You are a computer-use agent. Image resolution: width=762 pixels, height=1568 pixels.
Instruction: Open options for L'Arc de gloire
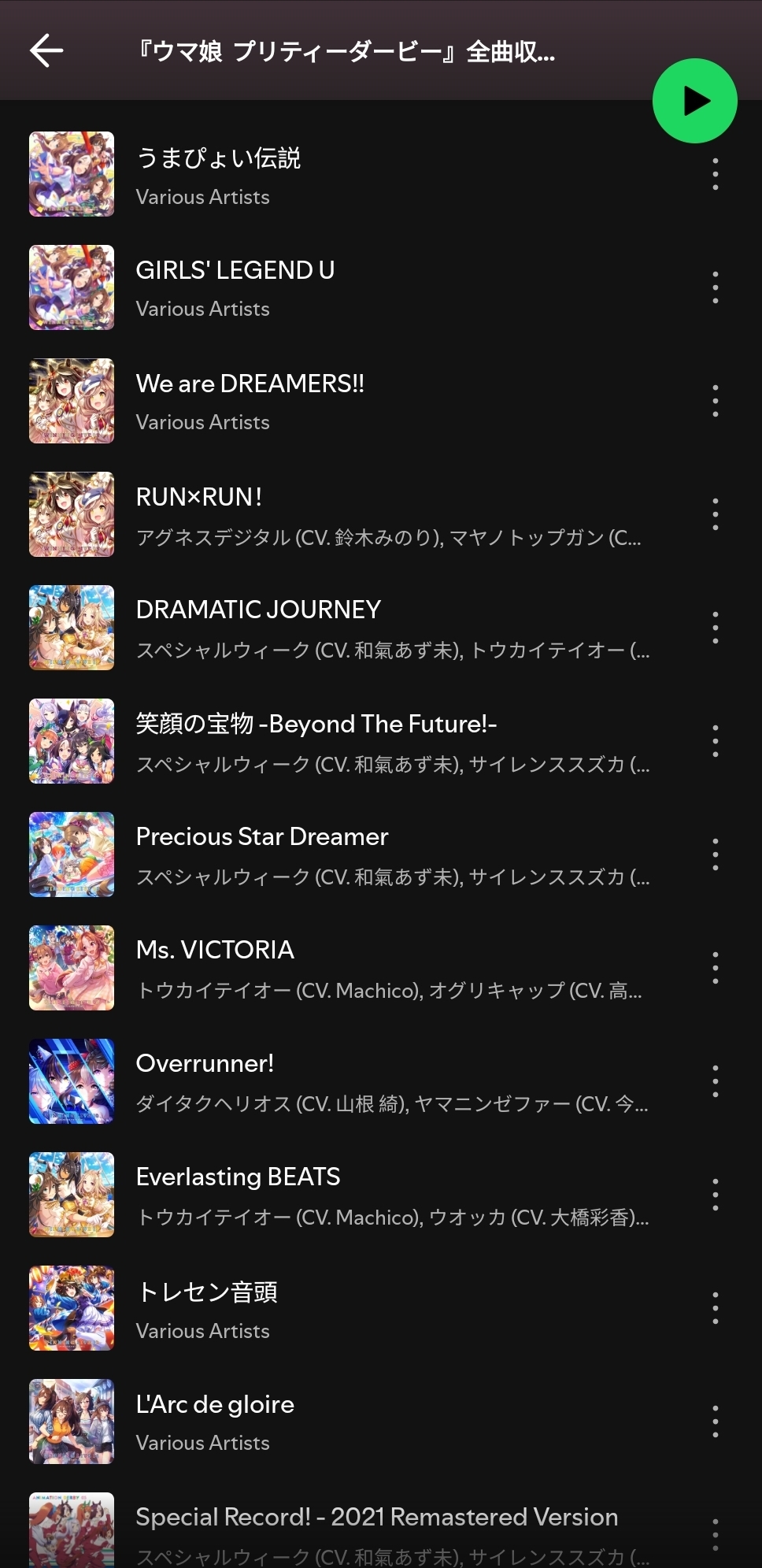pyautogui.click(x=715, y=1422)
